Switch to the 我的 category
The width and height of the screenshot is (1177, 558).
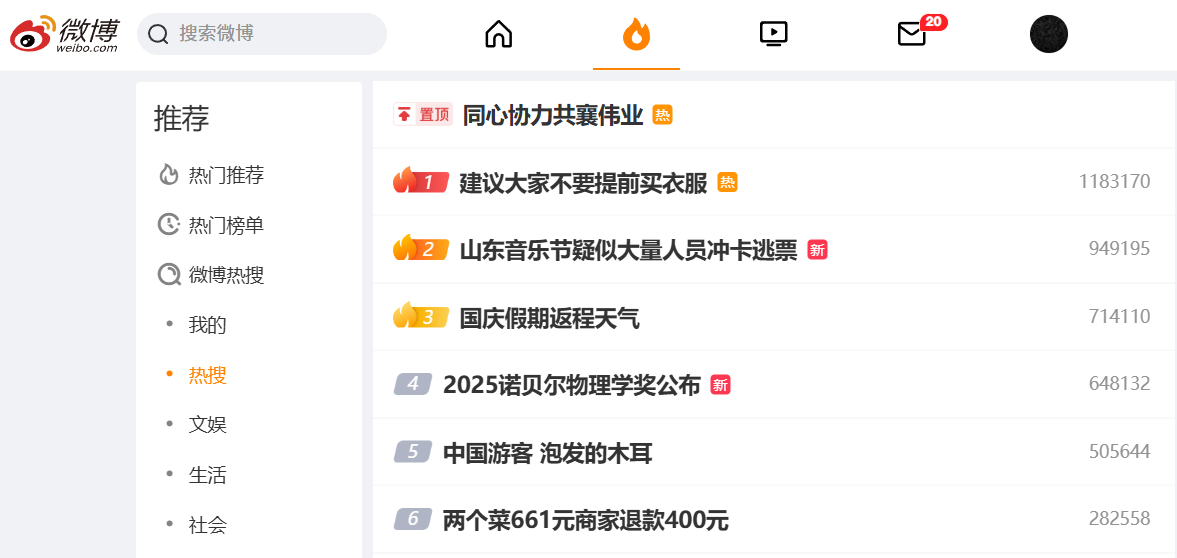coord(207,325)
